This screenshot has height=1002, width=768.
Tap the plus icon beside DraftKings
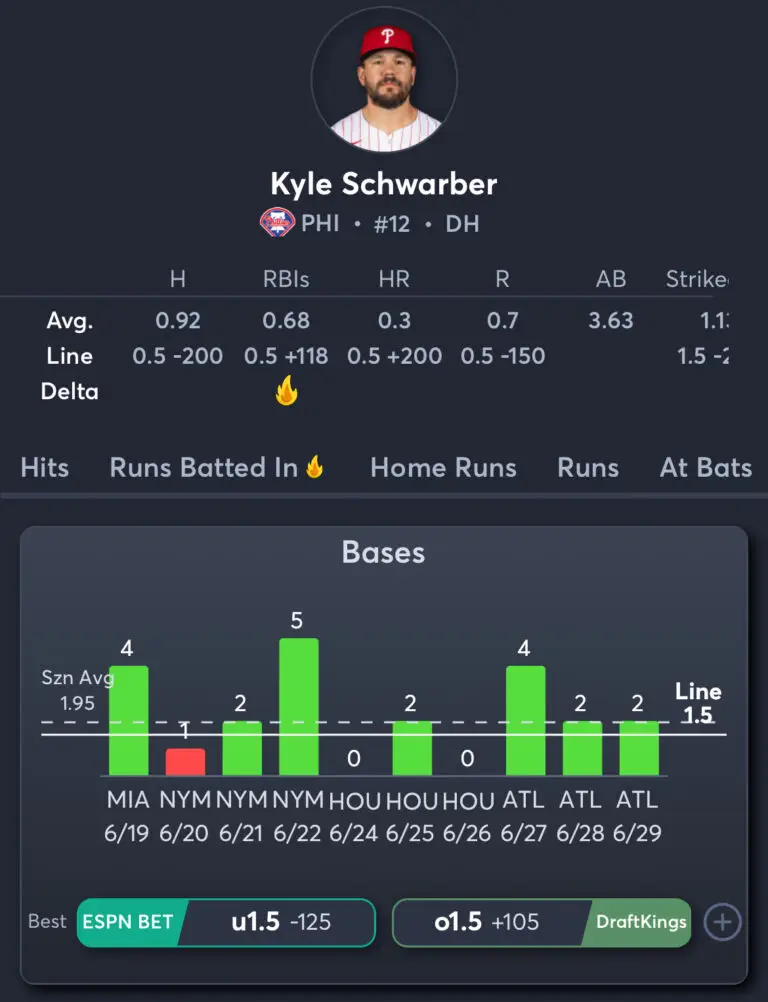[722, 922]
